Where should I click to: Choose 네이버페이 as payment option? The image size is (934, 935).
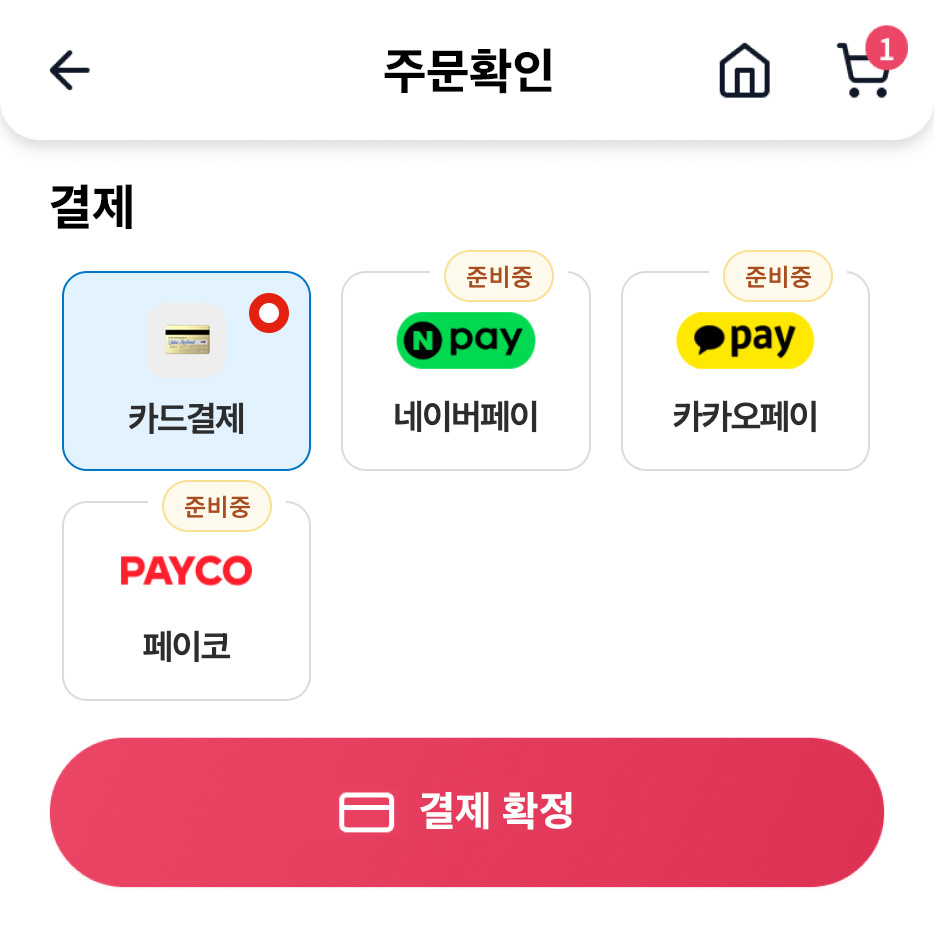tap(466, 371)
